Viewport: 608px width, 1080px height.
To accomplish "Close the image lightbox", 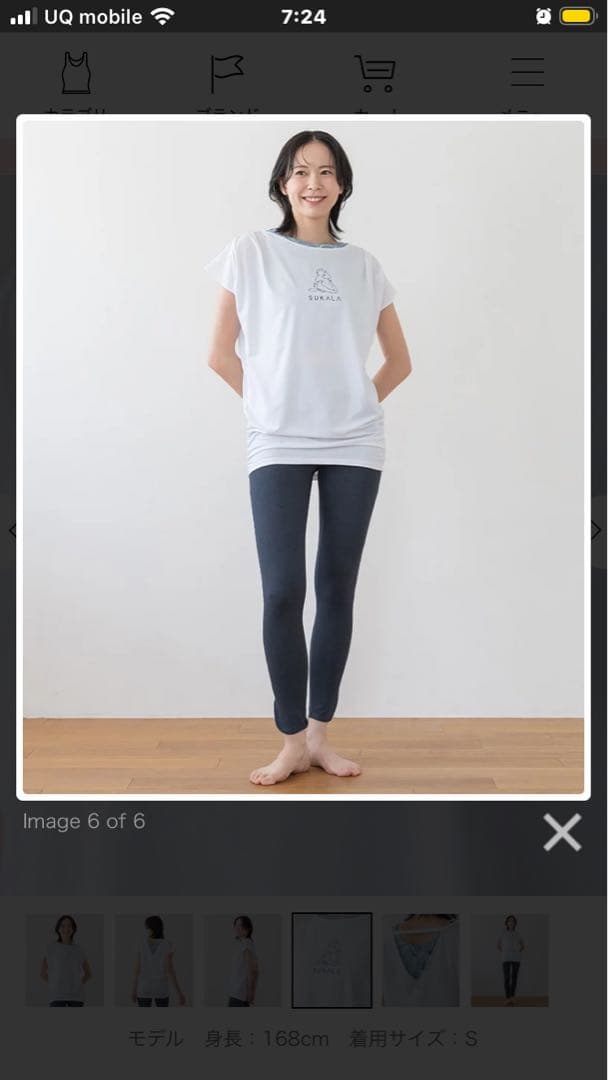I will click(562, 832).
